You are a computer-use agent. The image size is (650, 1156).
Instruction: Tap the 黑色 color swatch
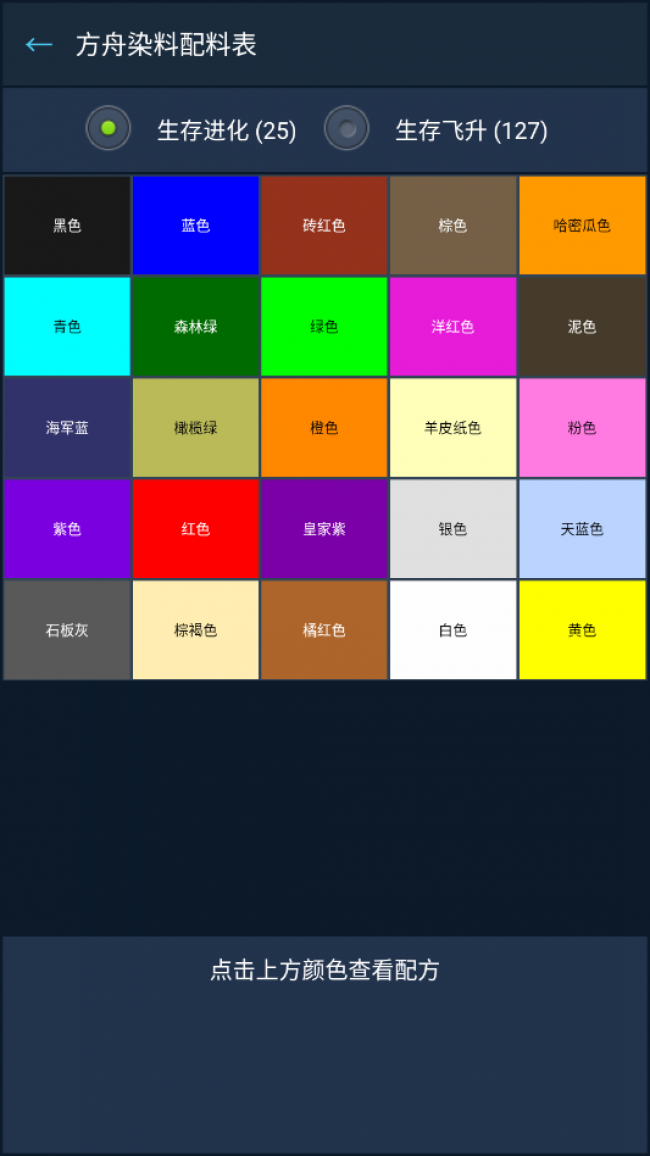[67, 226]
